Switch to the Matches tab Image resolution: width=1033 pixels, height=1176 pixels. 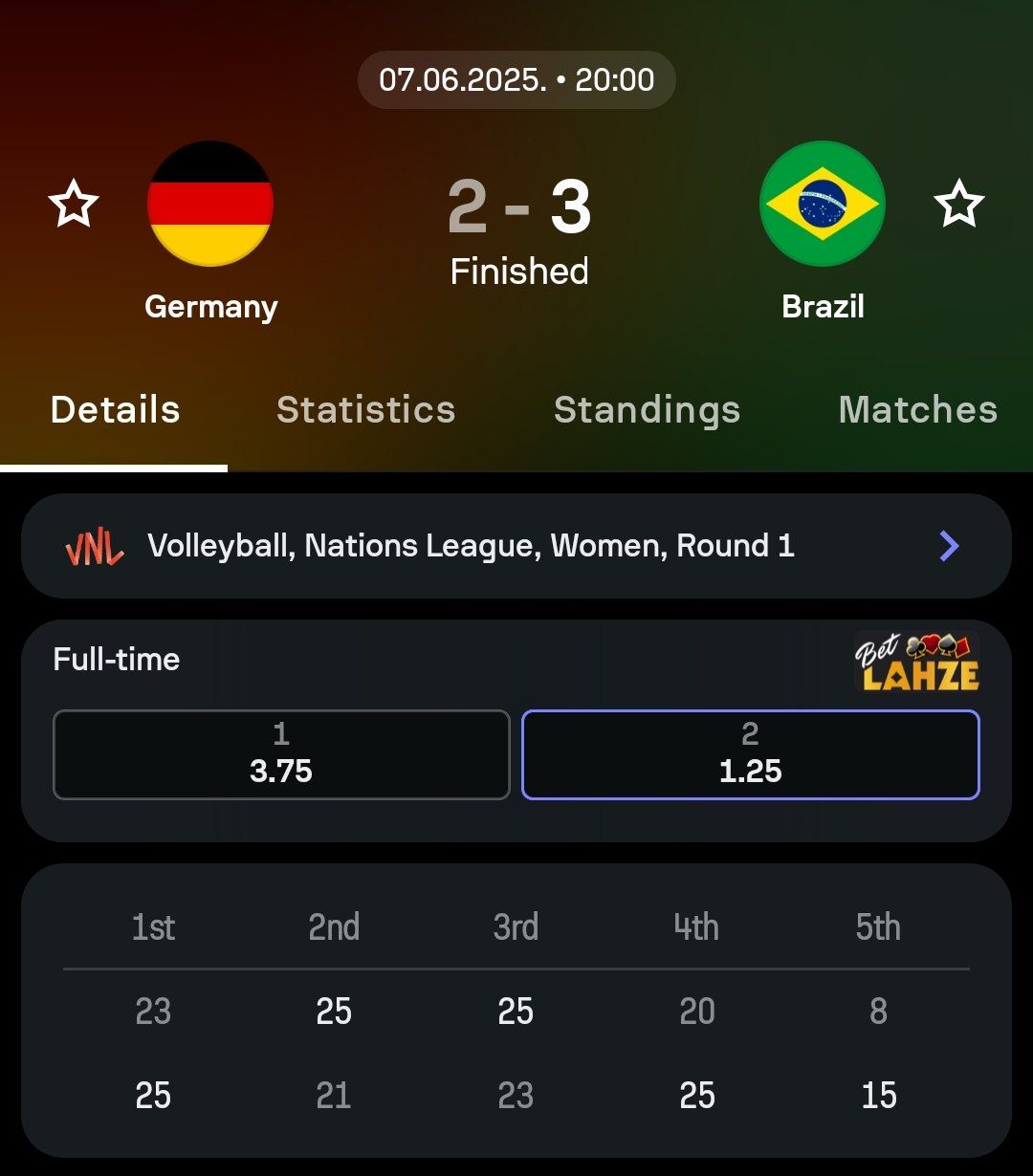point(917,410)
